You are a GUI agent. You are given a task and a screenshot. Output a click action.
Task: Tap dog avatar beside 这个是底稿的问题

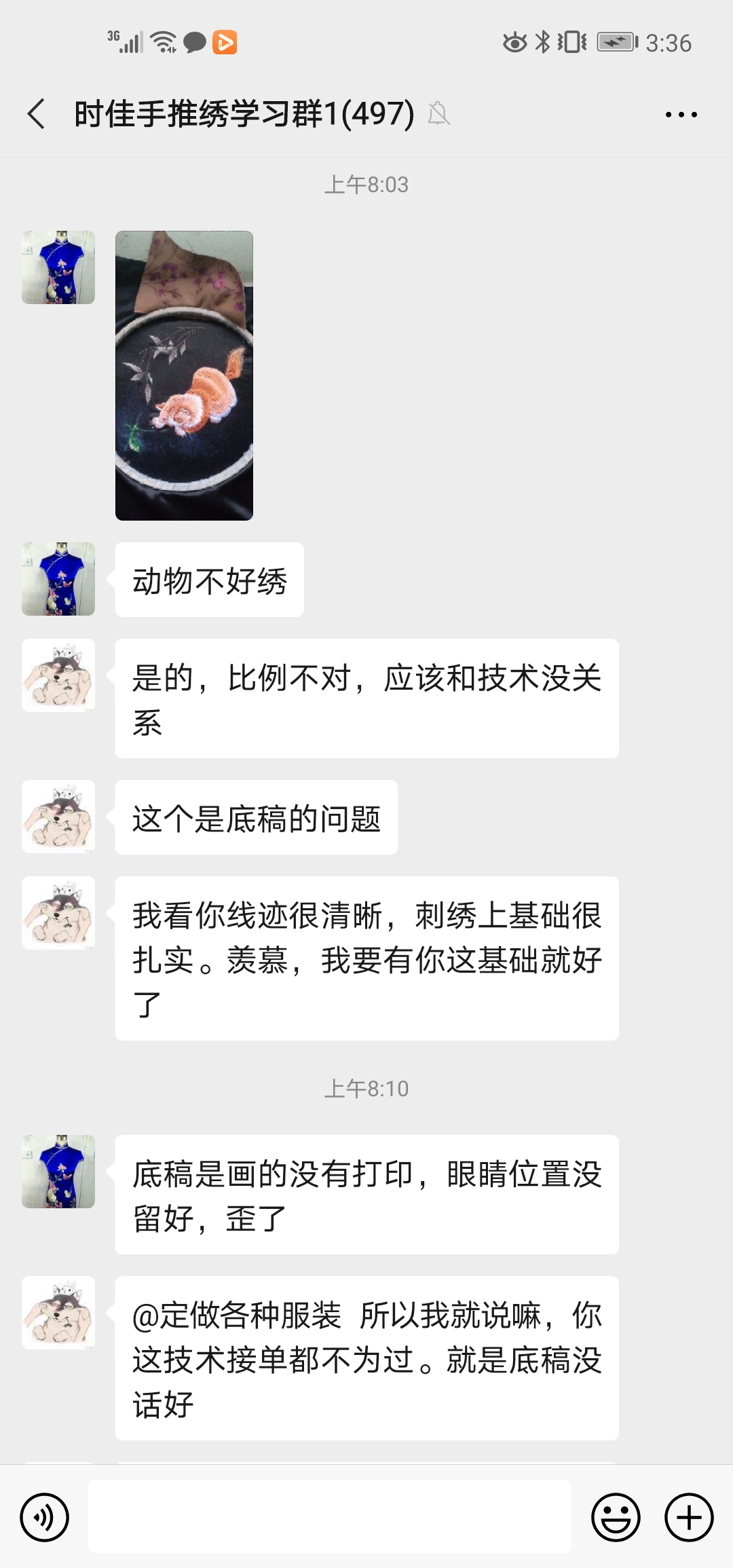(x=58, y=817)
